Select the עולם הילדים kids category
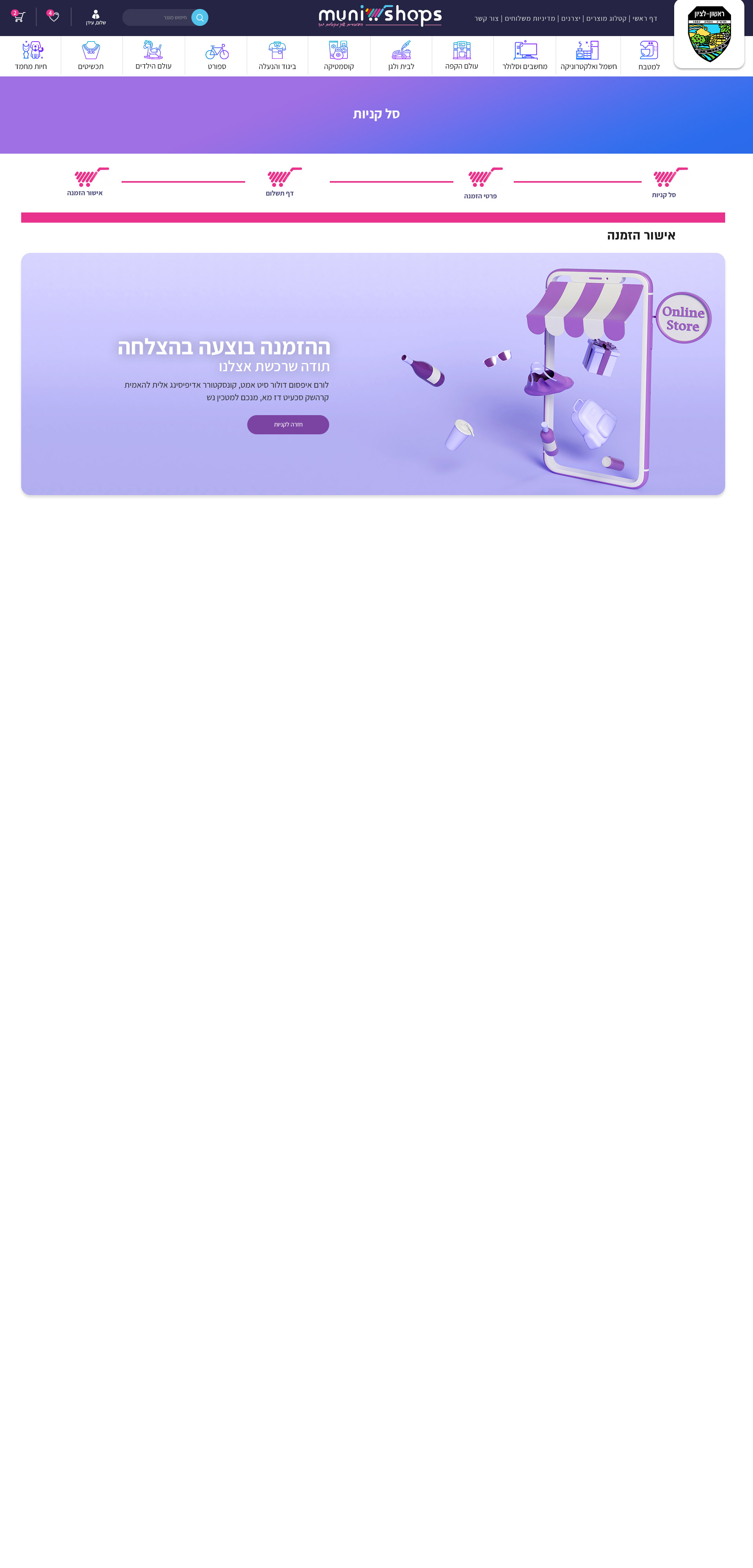The image size is (753, 1568). coord(153,56)
